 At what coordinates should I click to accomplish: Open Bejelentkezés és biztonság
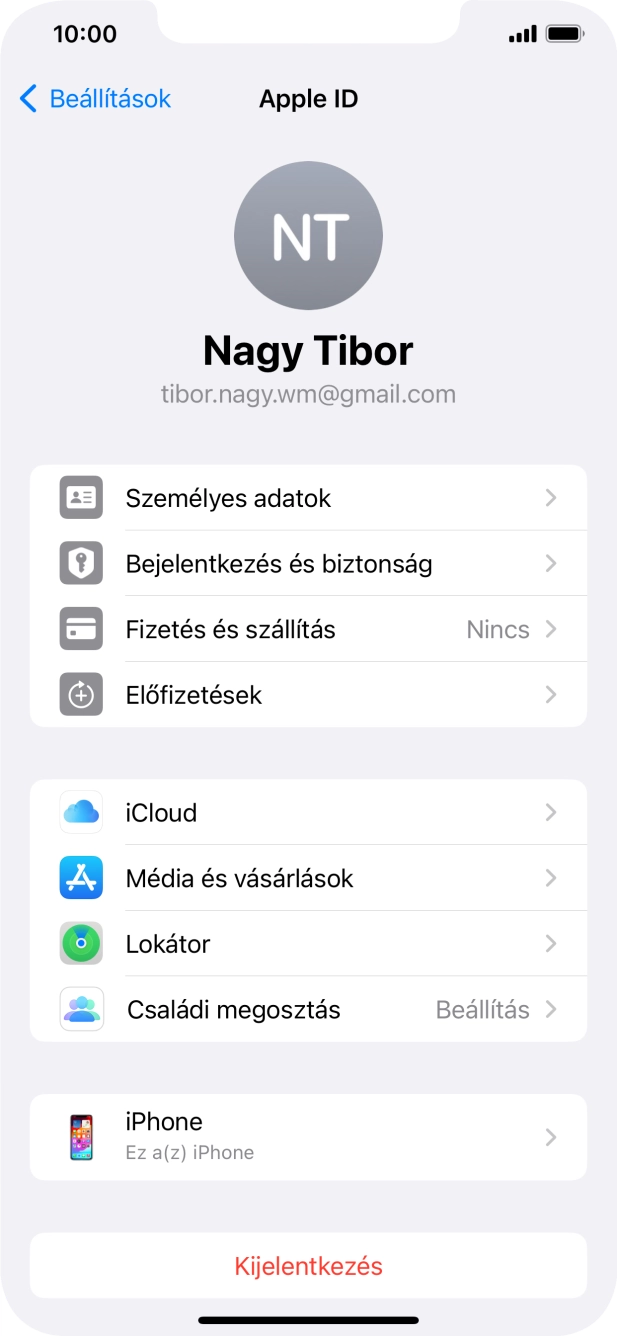click(x=308, y=564)
